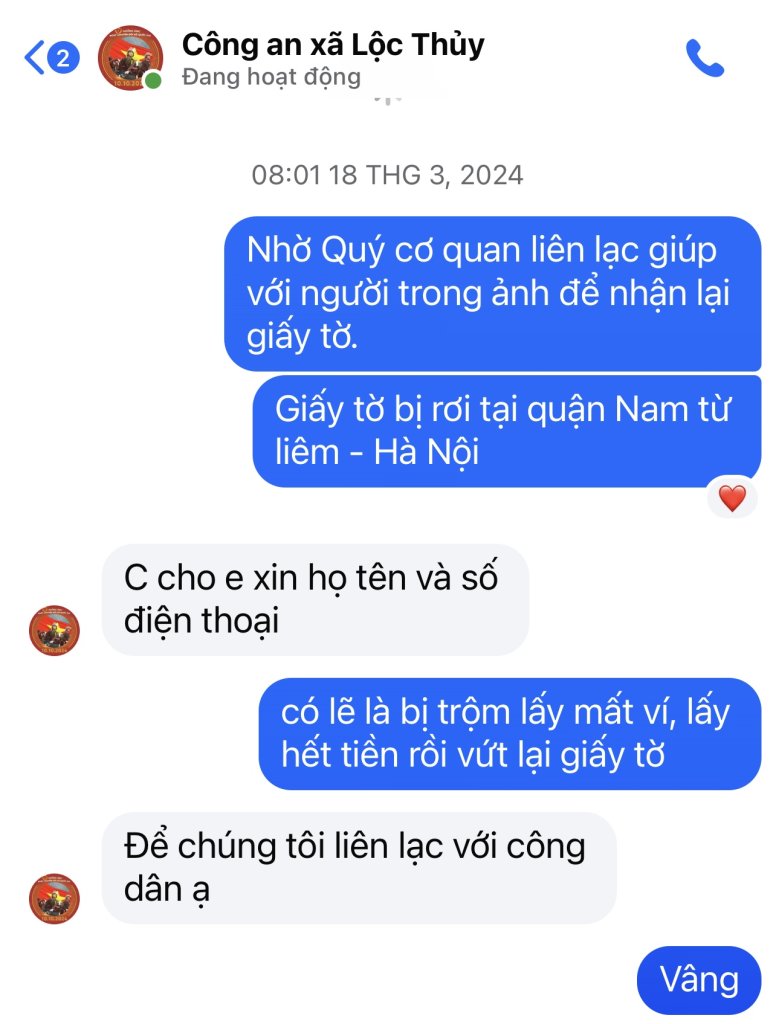This screenshot has height=1024, width=776.
Task: Tap the avatar beside "Để chúng tôi liên lạc"
Action: (54, 897)
